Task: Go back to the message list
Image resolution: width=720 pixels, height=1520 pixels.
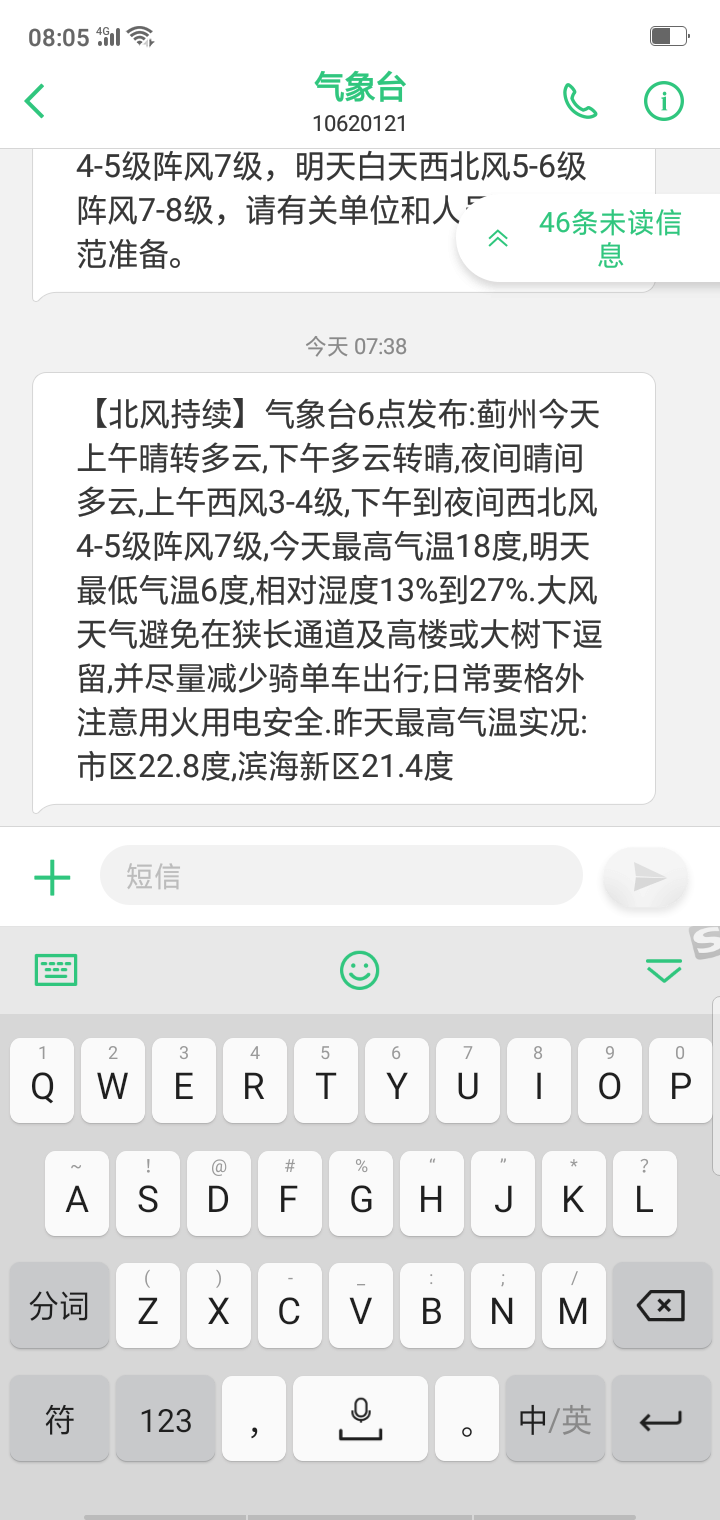Action: click(35, 101)
